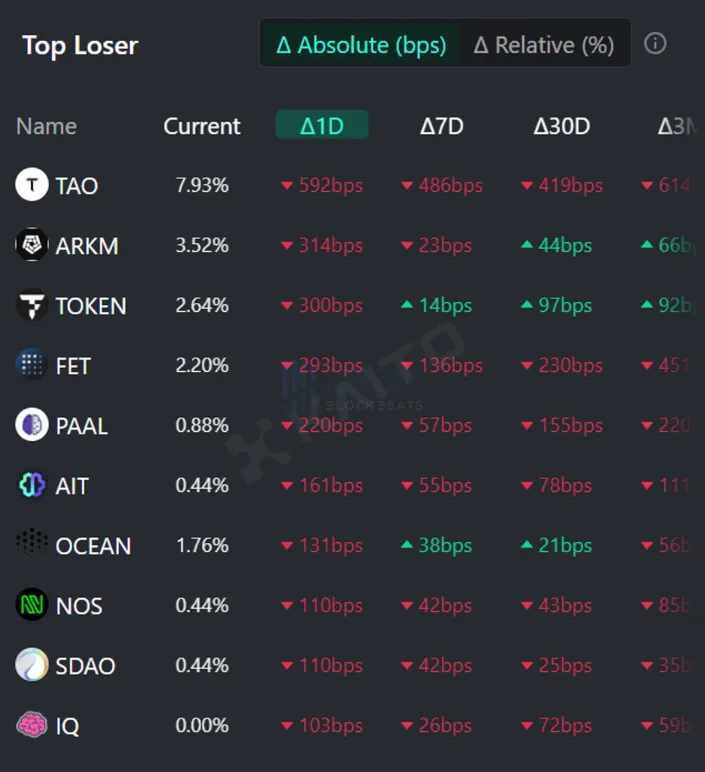Select the Absolute (bps) view
The height and width of the screenshot is (772, 705).
[x=361, y=45]
